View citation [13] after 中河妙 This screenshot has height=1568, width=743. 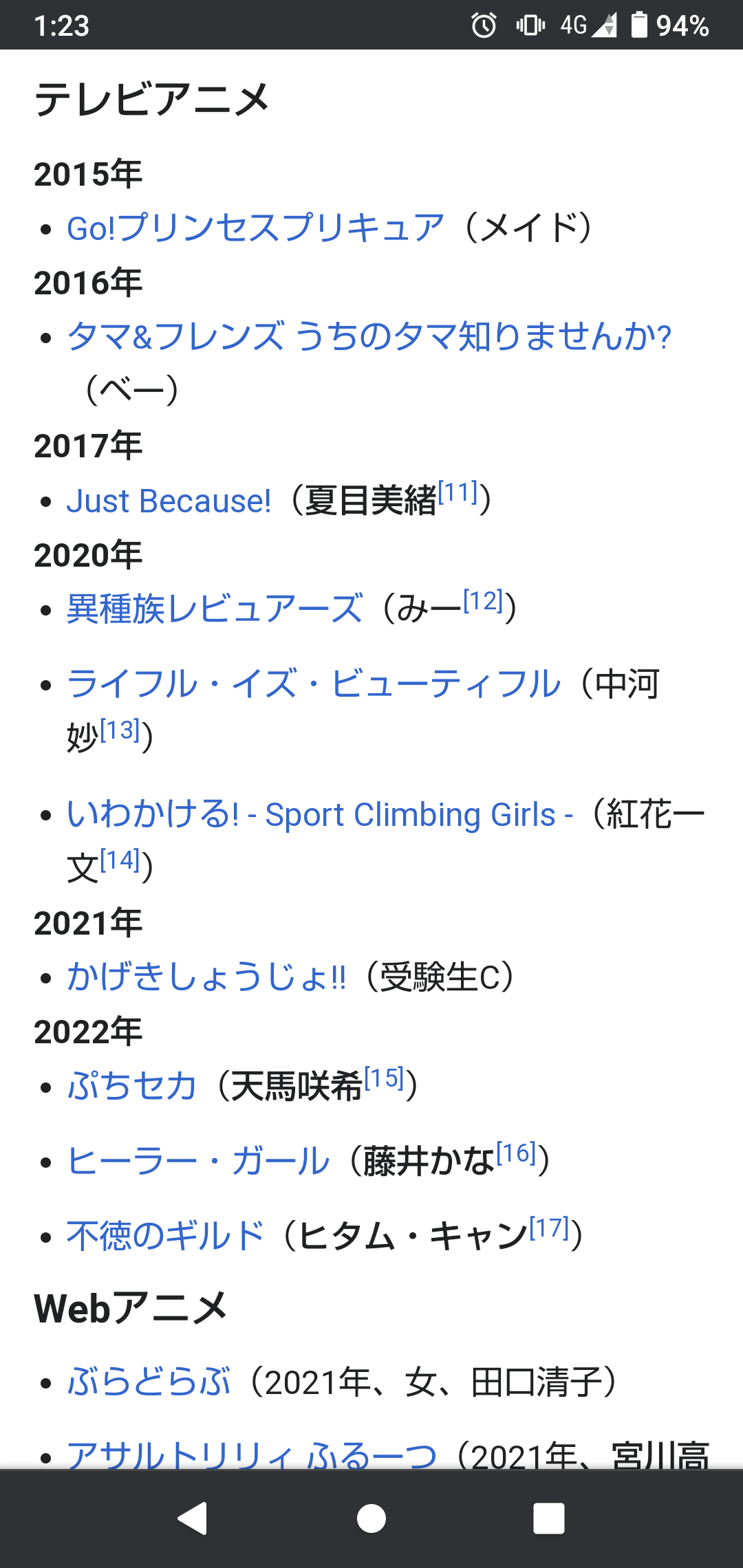click(x=120, y=730)
